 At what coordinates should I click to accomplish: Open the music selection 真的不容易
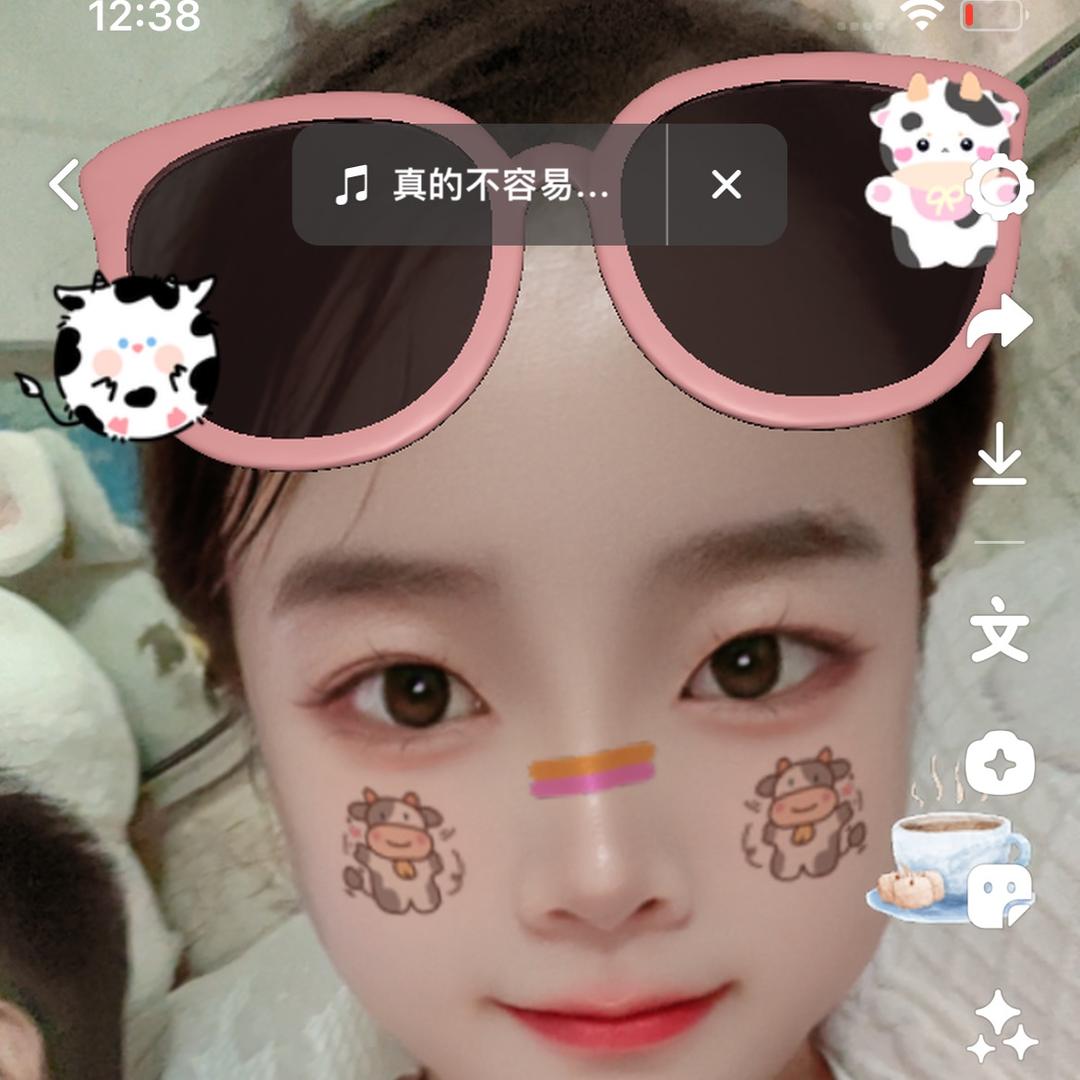(x=478, y=185)
